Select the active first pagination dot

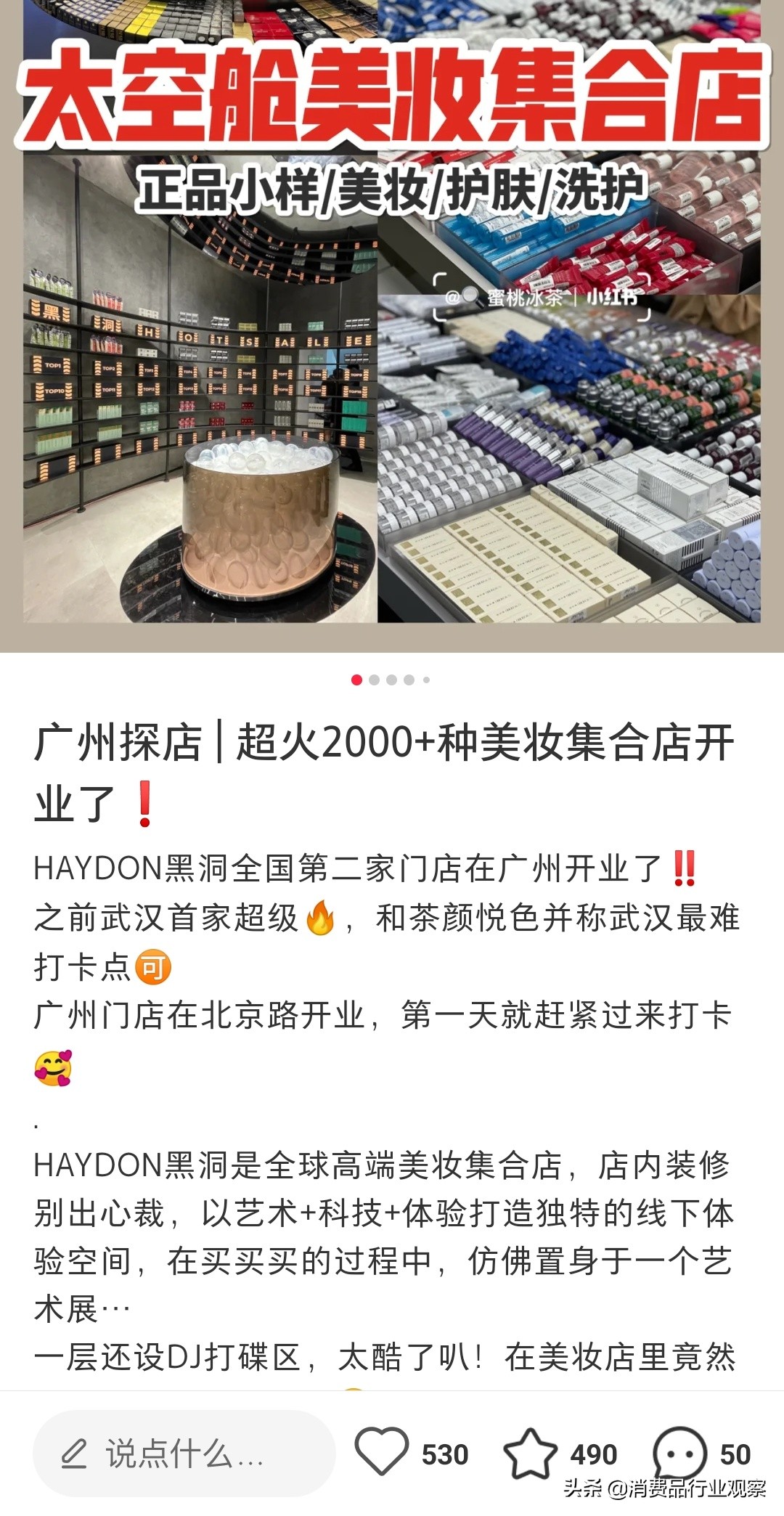tap(355, 681)
